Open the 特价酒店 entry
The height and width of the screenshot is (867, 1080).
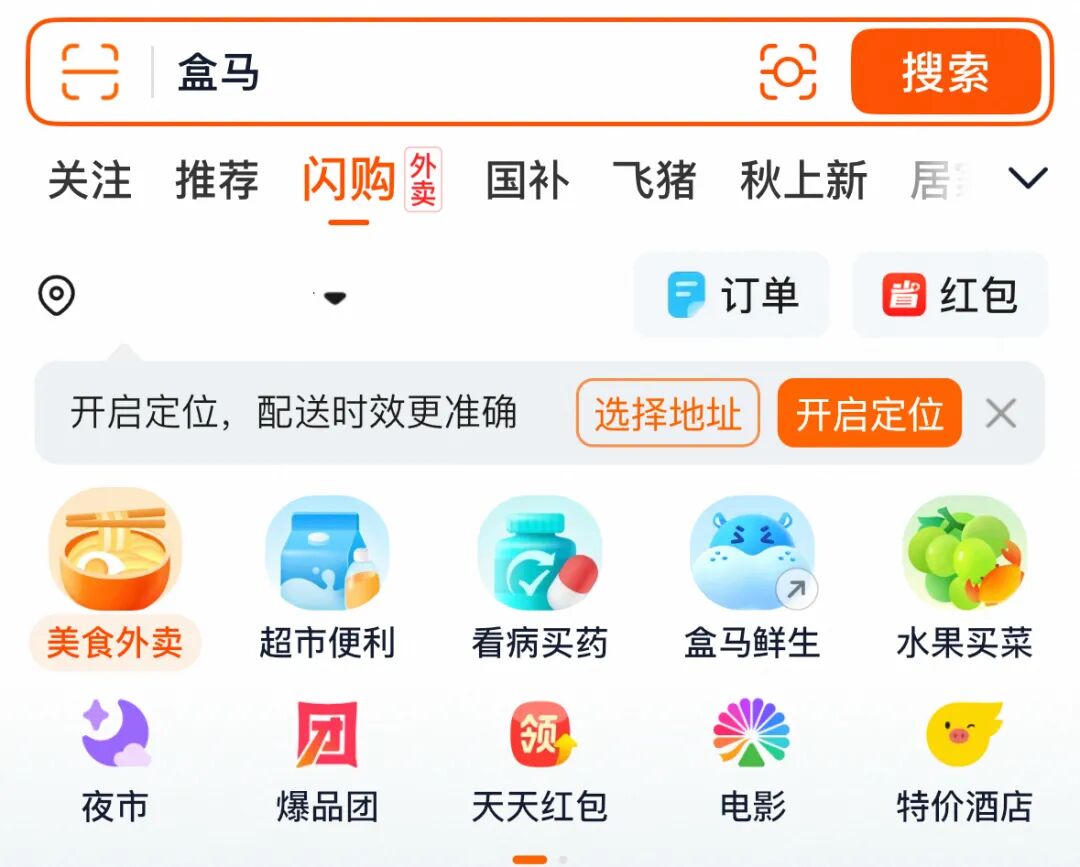pos(964,762)
